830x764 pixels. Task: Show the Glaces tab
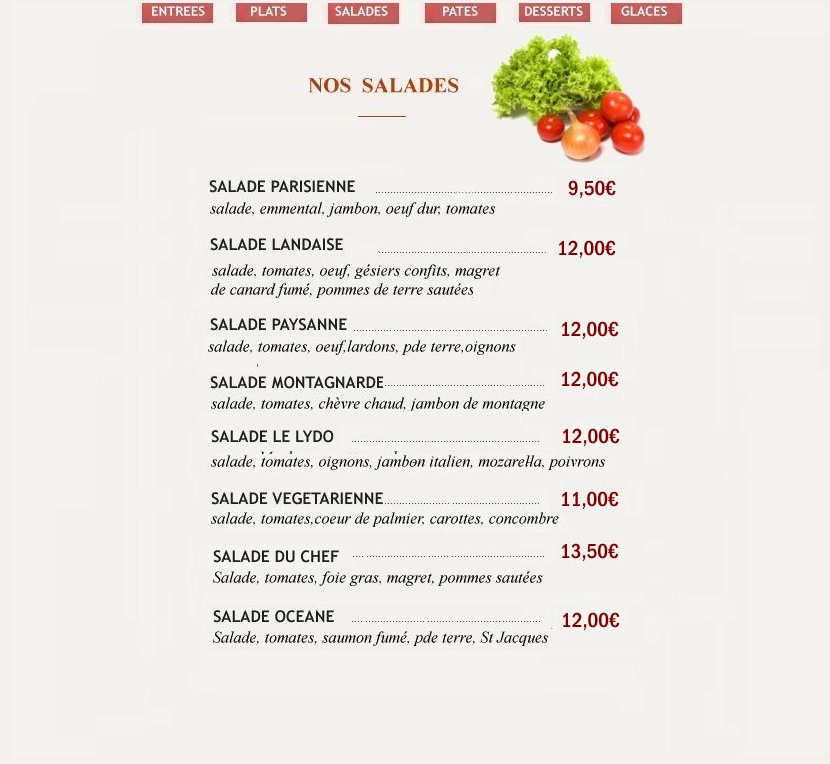point(645,12)
